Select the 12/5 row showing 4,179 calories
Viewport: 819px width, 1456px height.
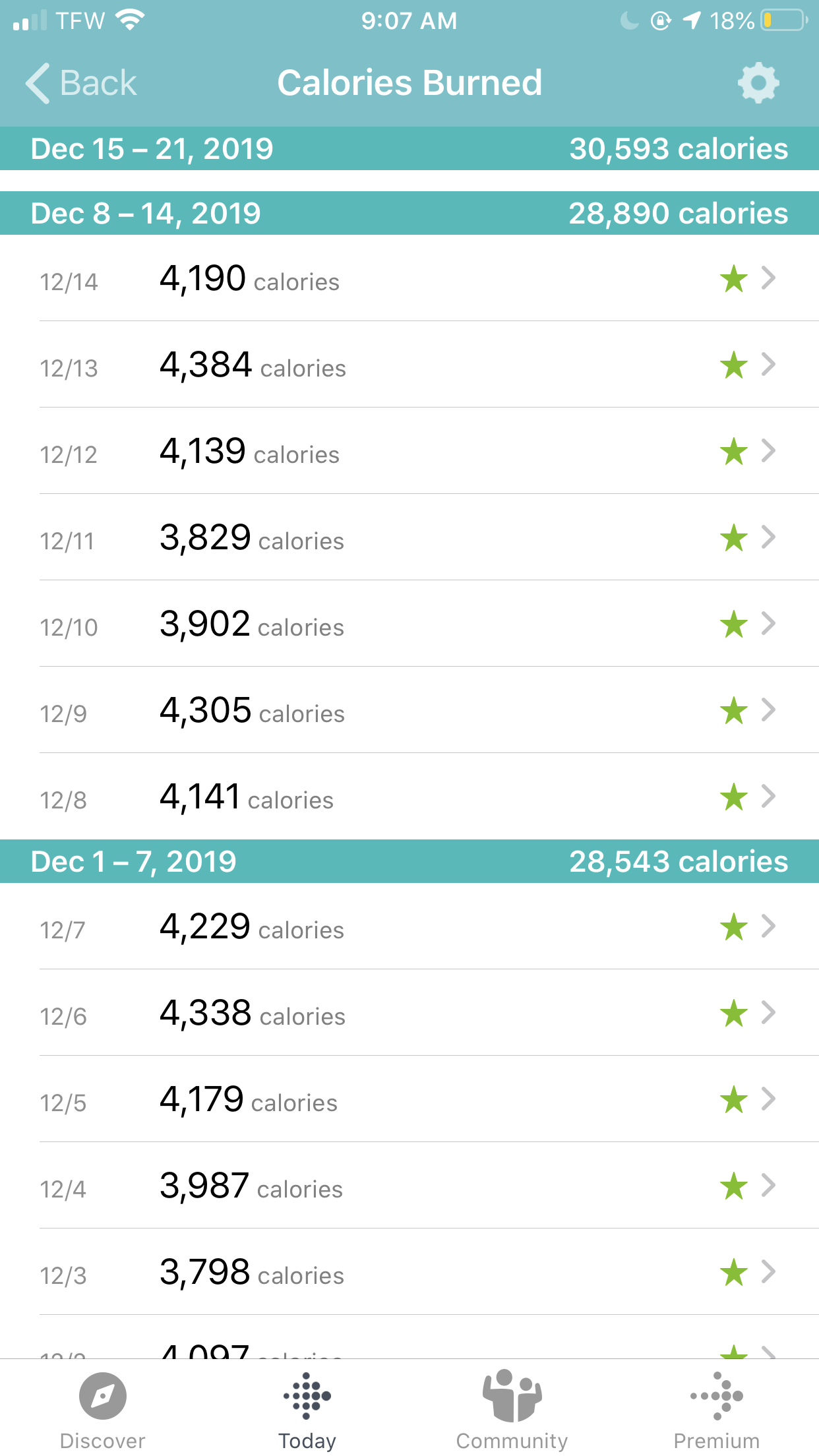(x=409, y=1099)
